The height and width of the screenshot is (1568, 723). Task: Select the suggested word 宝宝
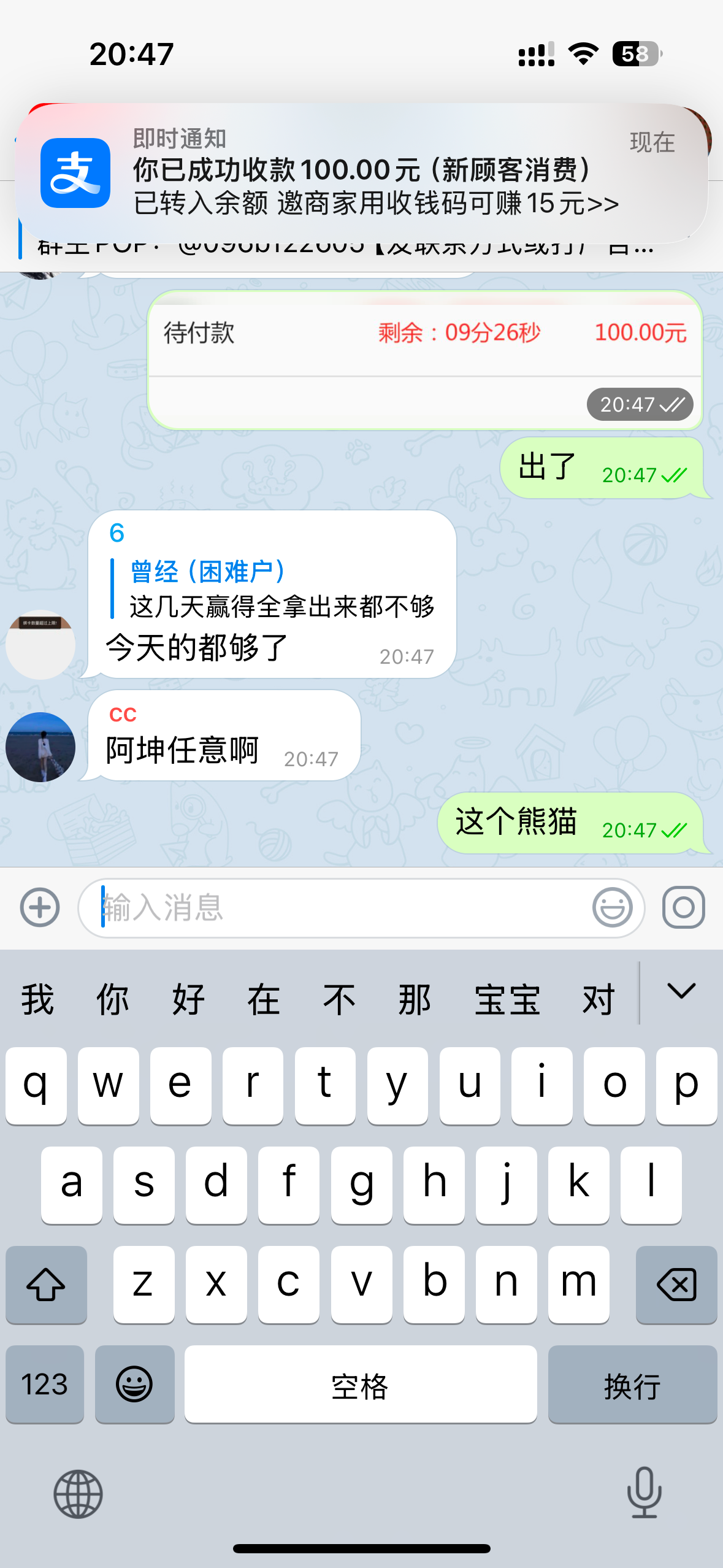[x=507, y=999]
